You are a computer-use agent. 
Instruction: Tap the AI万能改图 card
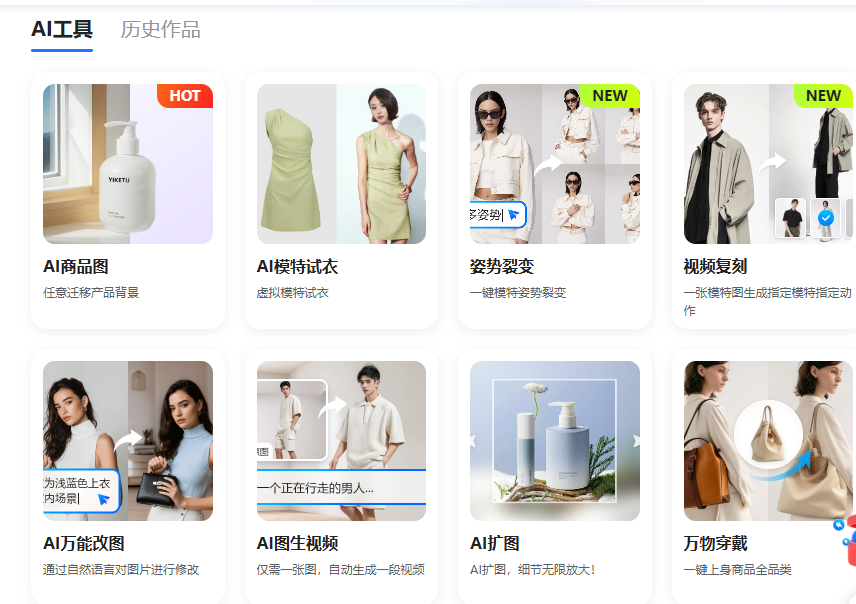(x=128, y=475)
